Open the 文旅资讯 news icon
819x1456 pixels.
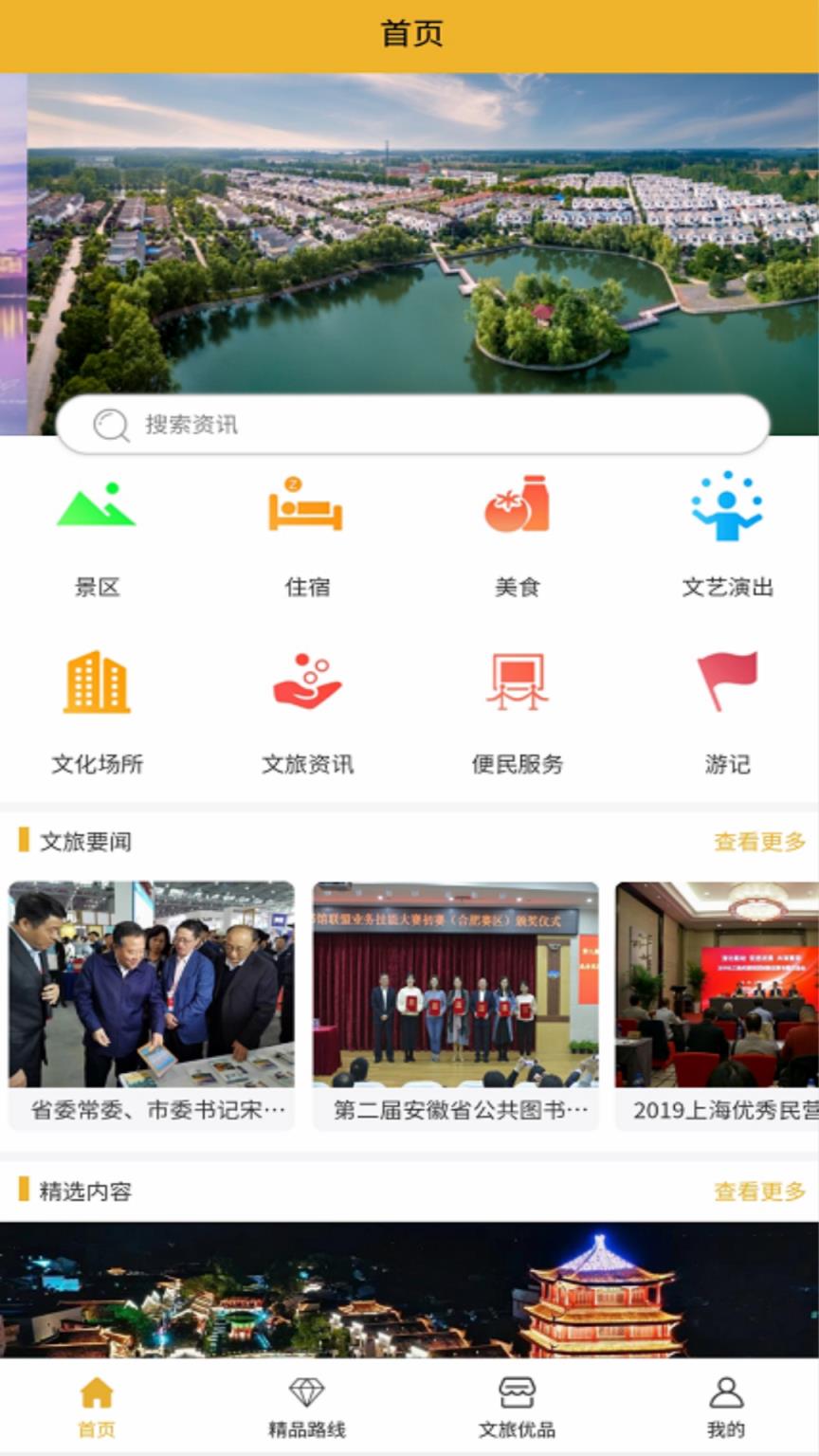[305, 706]
